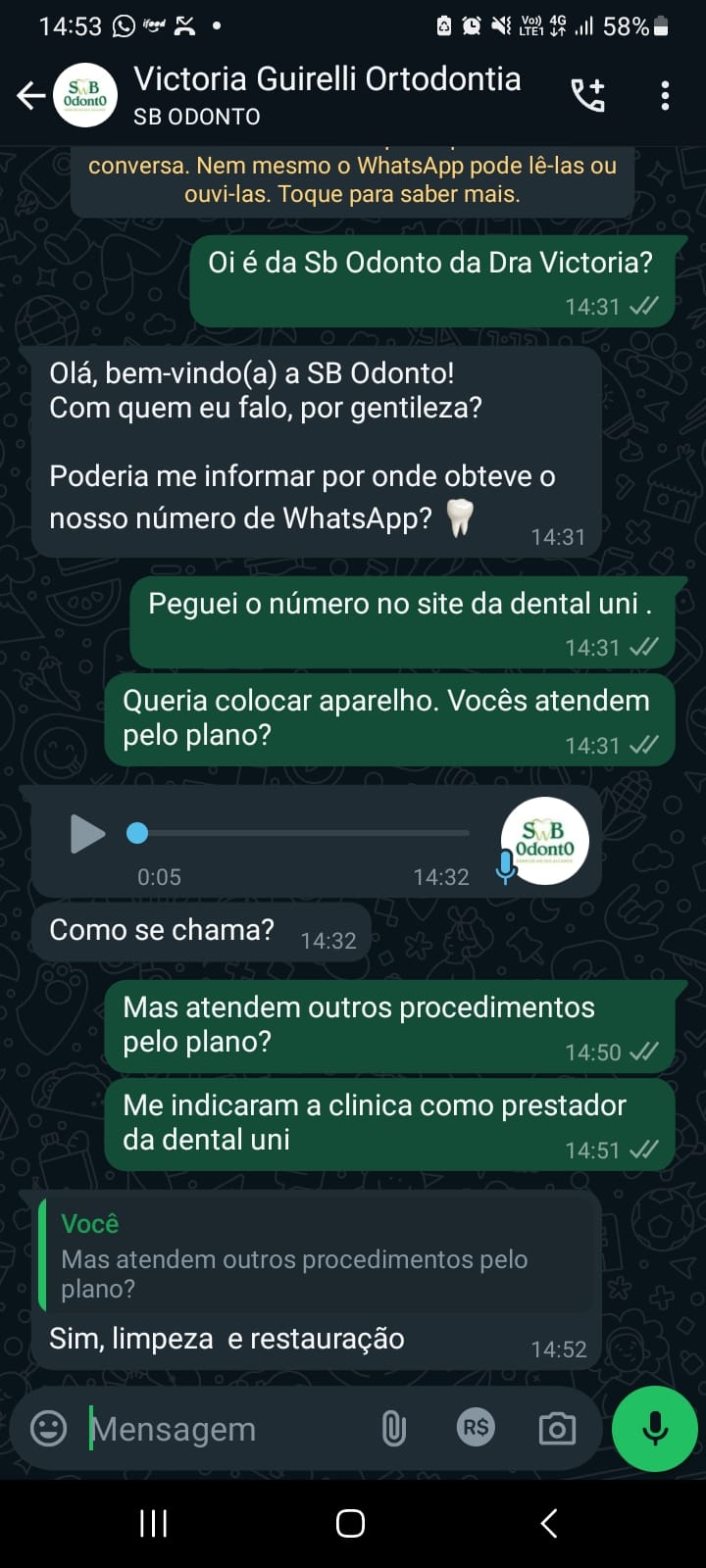Open the camera to send a photo
The height and width of the screenshot is (1568, 706).
[557, 1429]
